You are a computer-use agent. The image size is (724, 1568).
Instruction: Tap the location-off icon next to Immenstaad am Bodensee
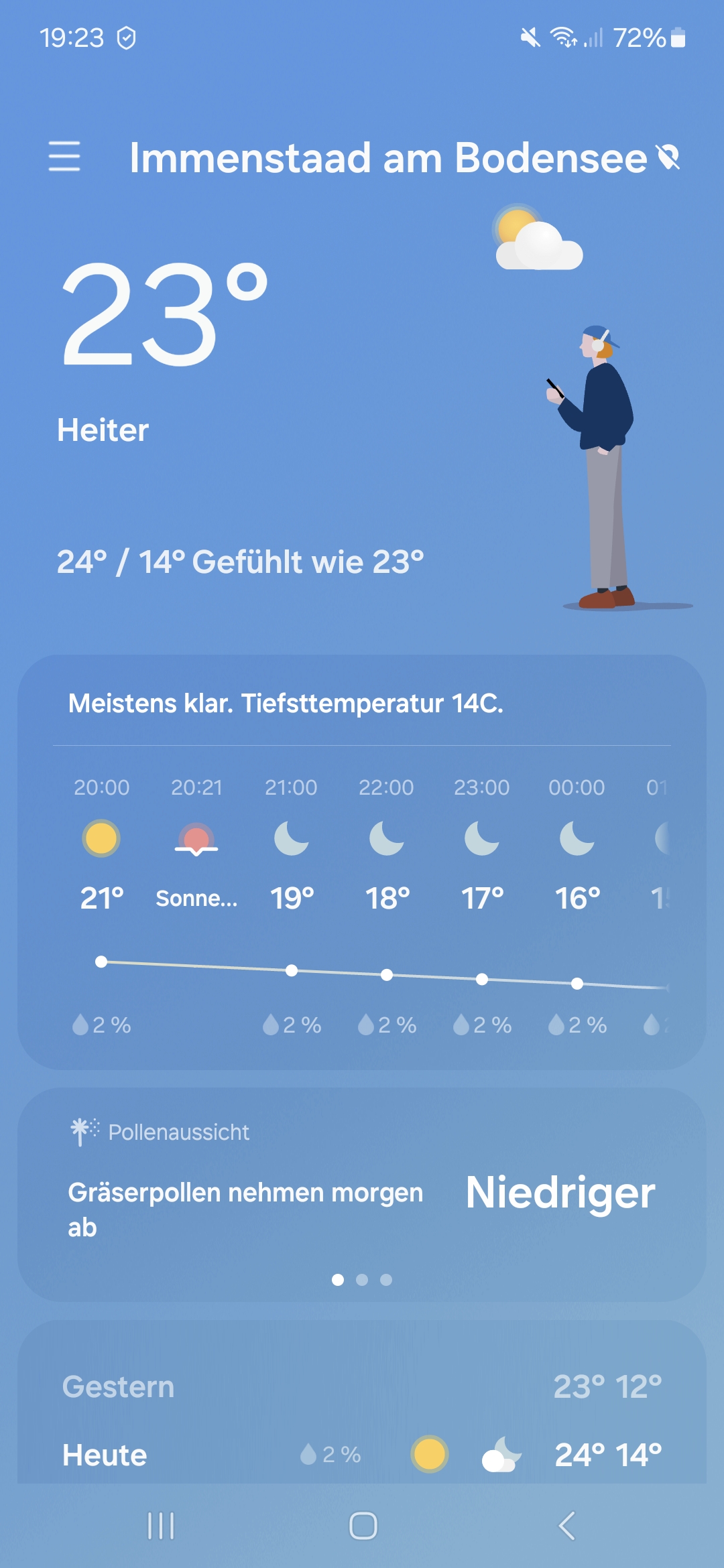(x=668, y=157)
